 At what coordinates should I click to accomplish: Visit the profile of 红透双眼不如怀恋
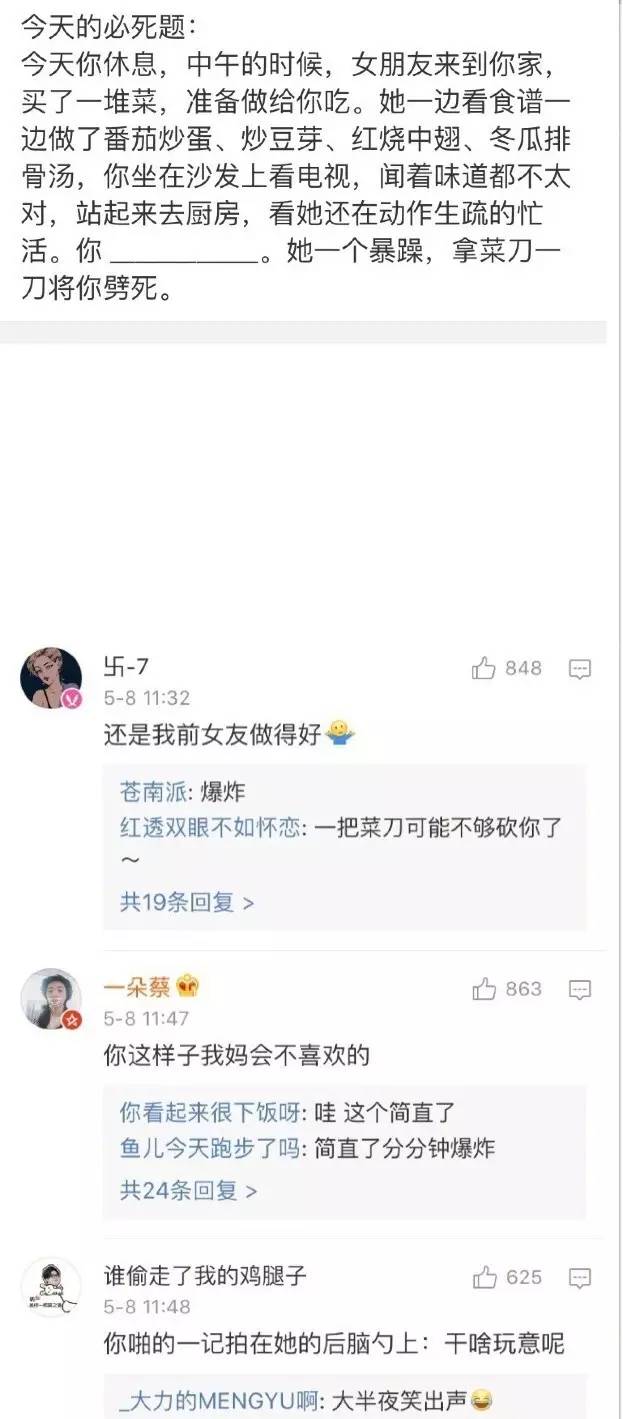(208, 828)
